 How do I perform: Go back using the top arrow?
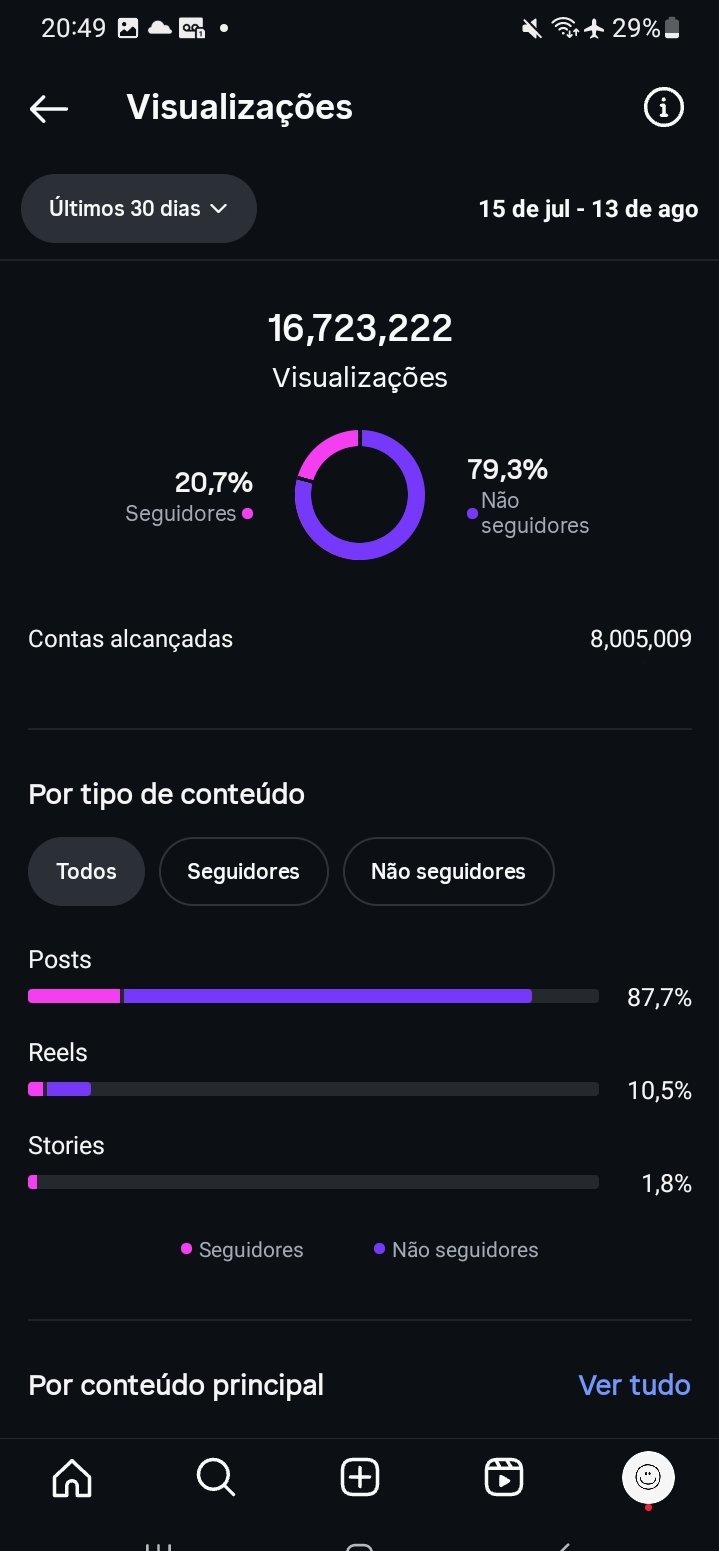pos(49,108)
